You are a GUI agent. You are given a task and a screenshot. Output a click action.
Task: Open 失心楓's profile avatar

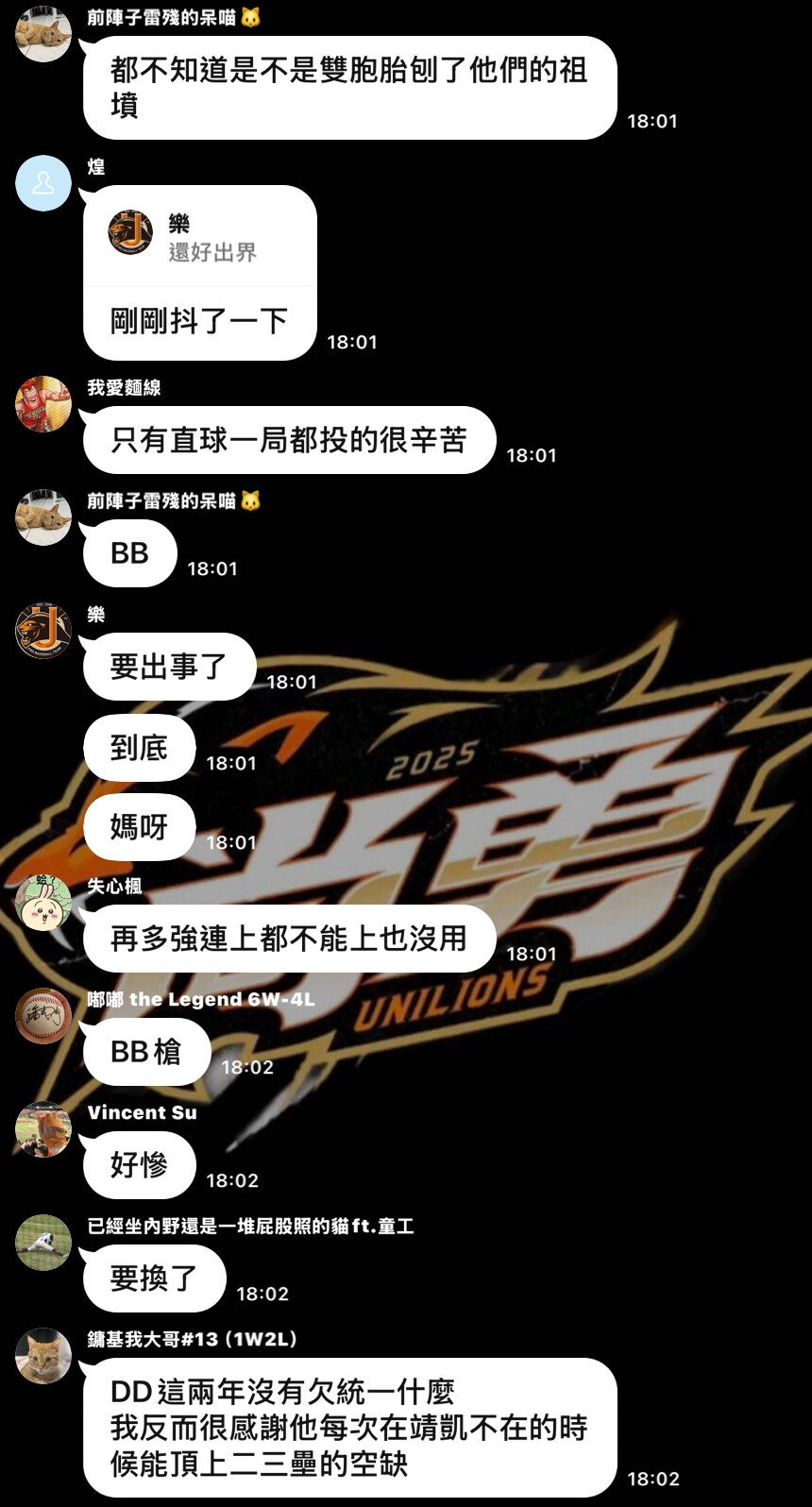[x=43, y=903]
